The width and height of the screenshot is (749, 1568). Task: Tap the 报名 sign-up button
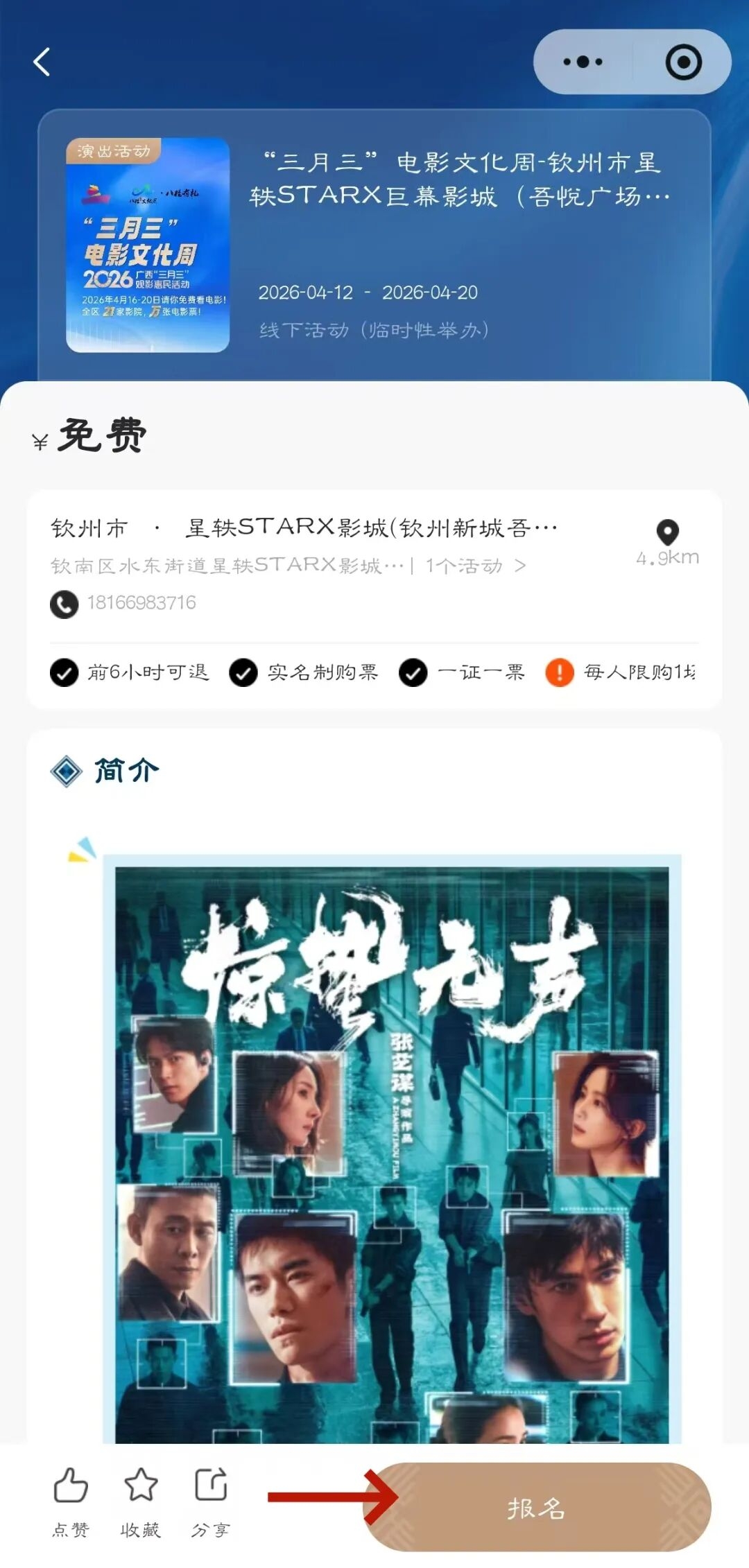(537, 1507)
